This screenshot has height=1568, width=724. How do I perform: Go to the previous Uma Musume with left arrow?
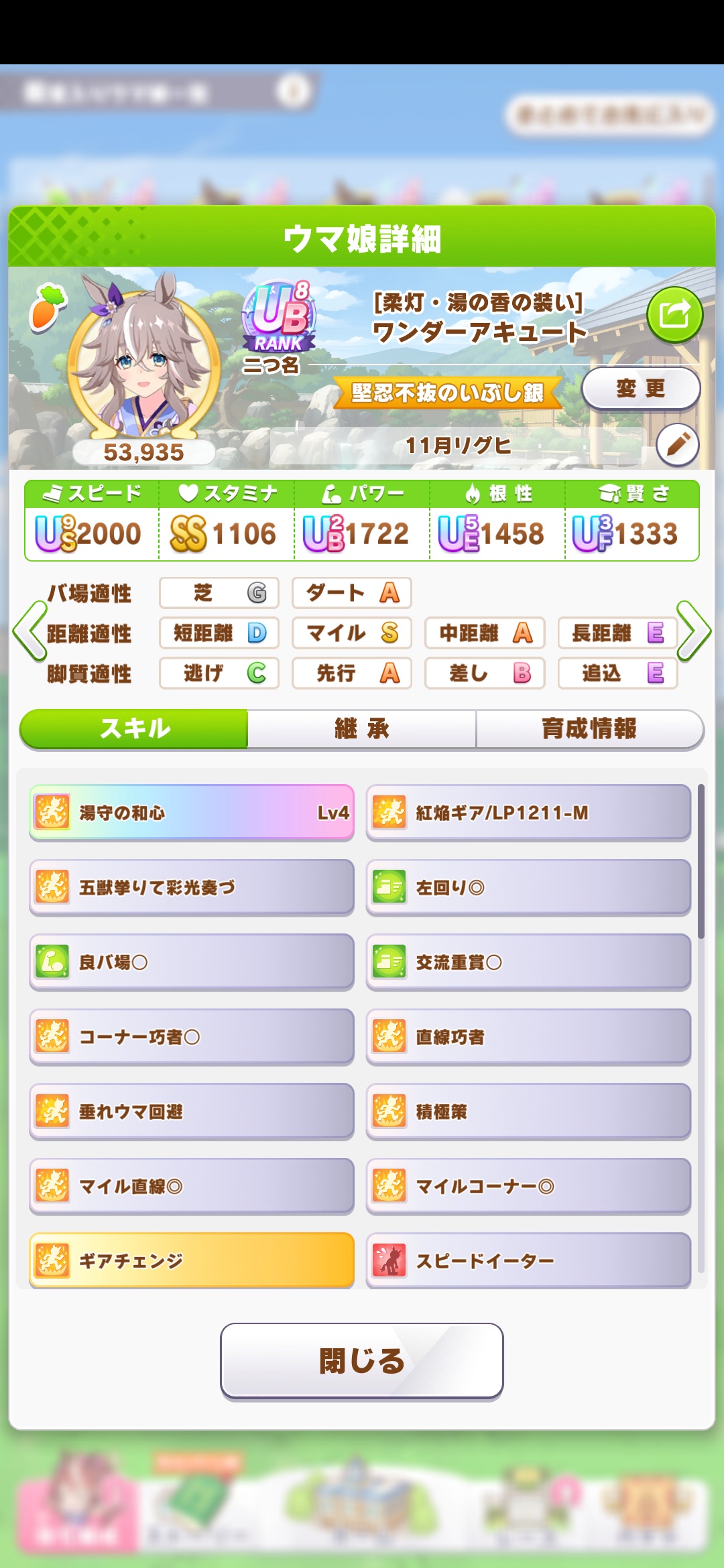click(29, 631)
